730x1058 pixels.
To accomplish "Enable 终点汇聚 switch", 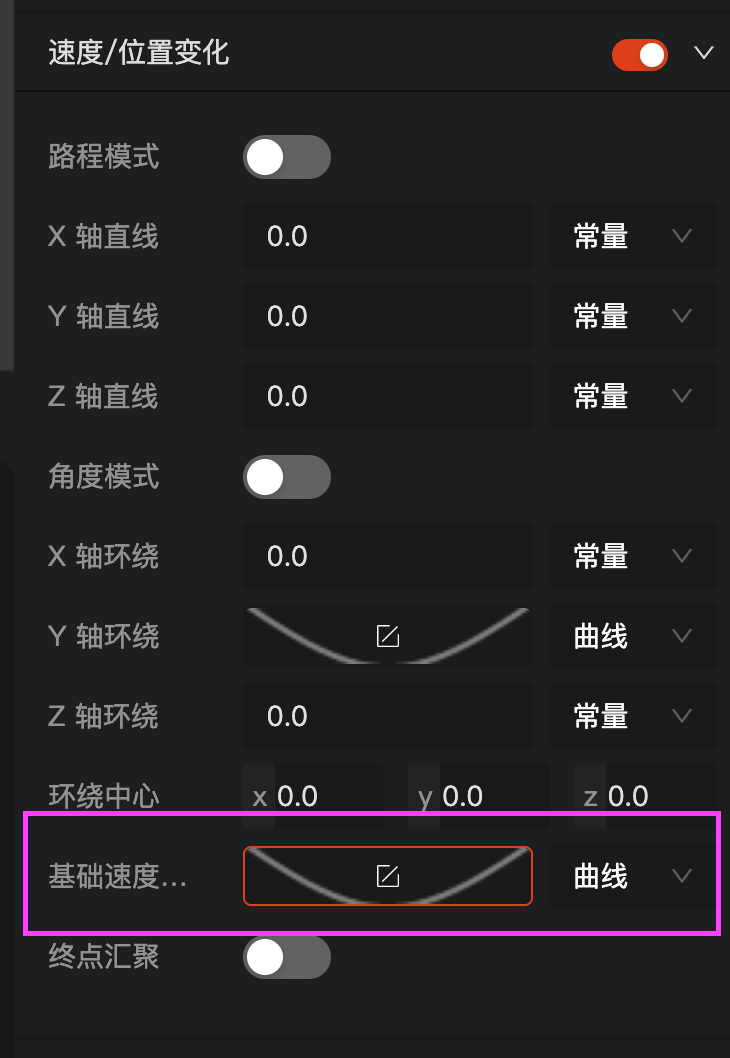I will [286, 958].
